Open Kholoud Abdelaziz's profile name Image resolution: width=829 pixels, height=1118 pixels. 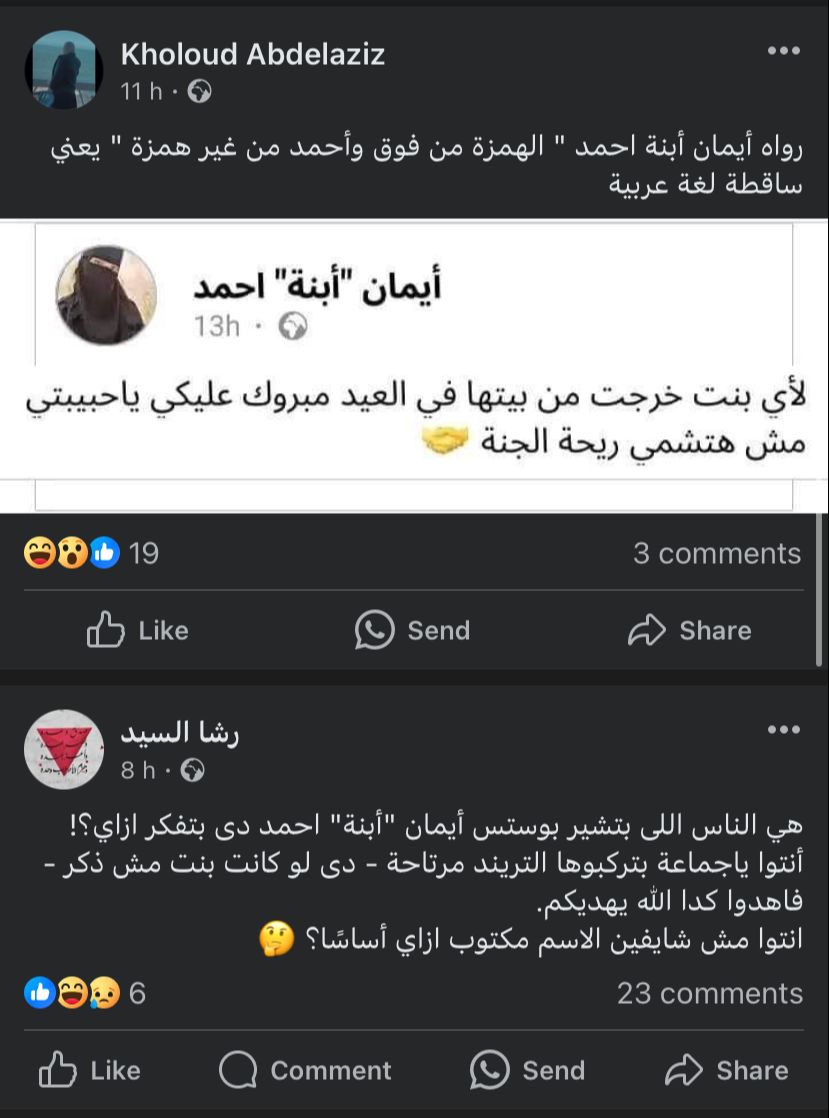pyautogui.click(x=252, y=54)
